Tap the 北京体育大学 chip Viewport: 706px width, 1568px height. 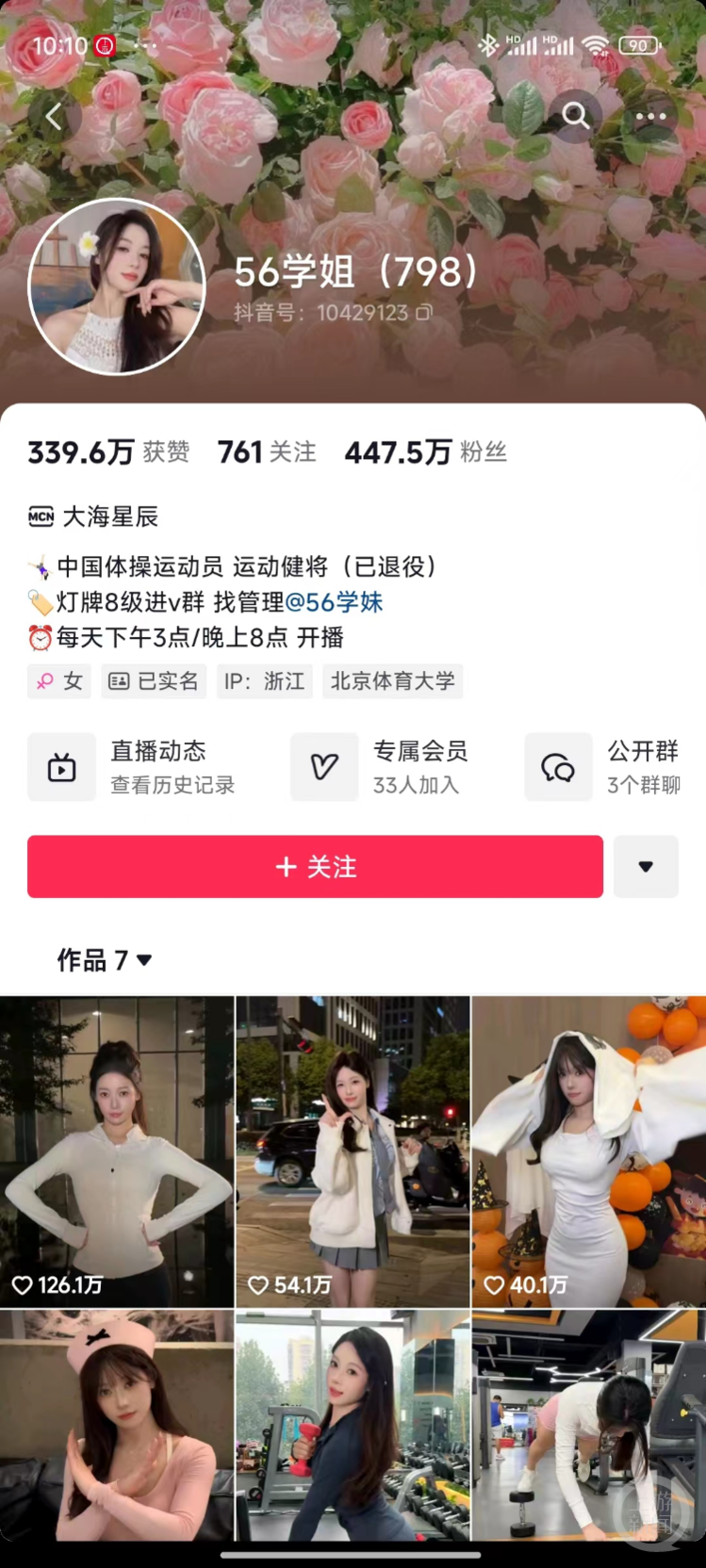pos(392,681)
